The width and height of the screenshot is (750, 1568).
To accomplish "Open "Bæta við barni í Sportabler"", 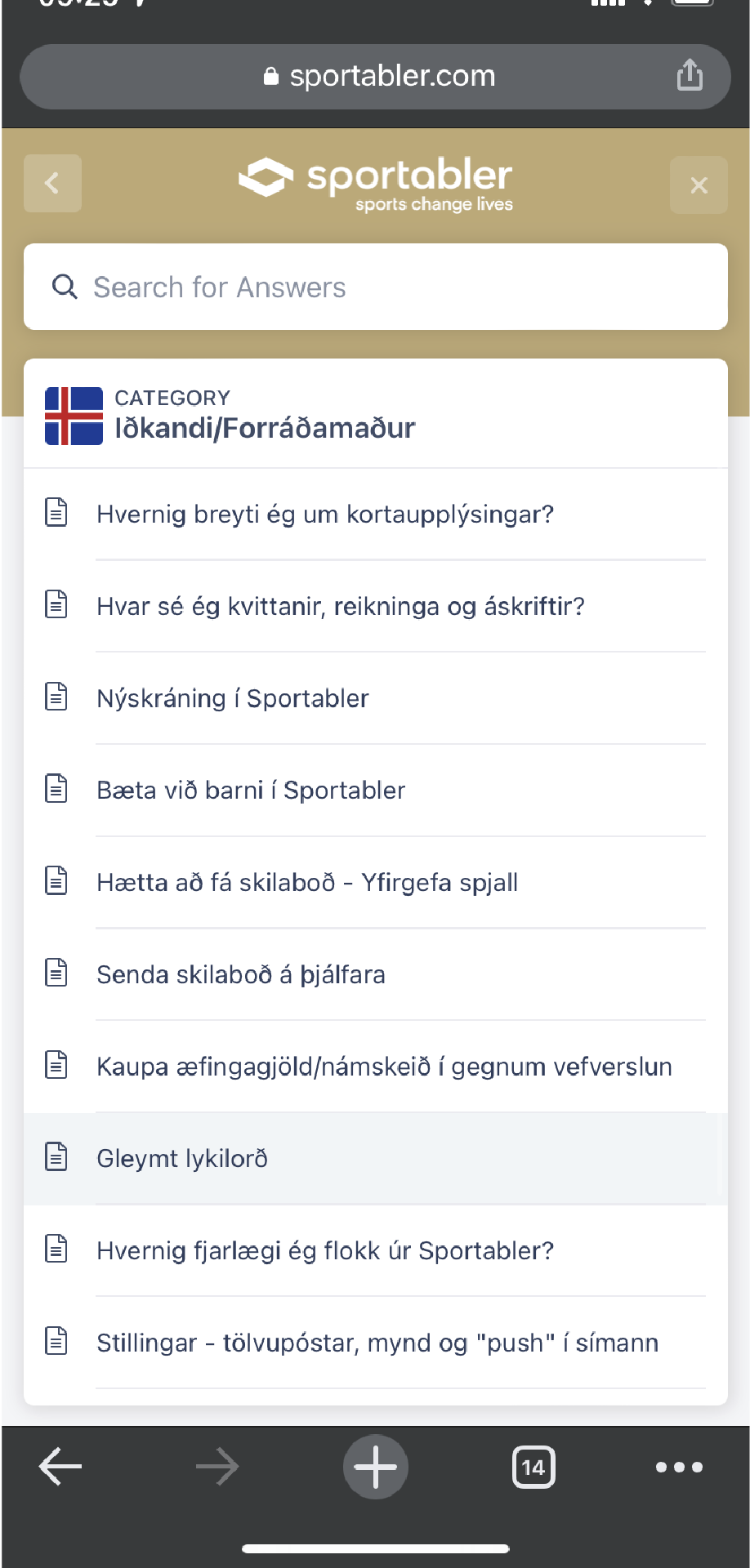I will (x=376, y=790).
